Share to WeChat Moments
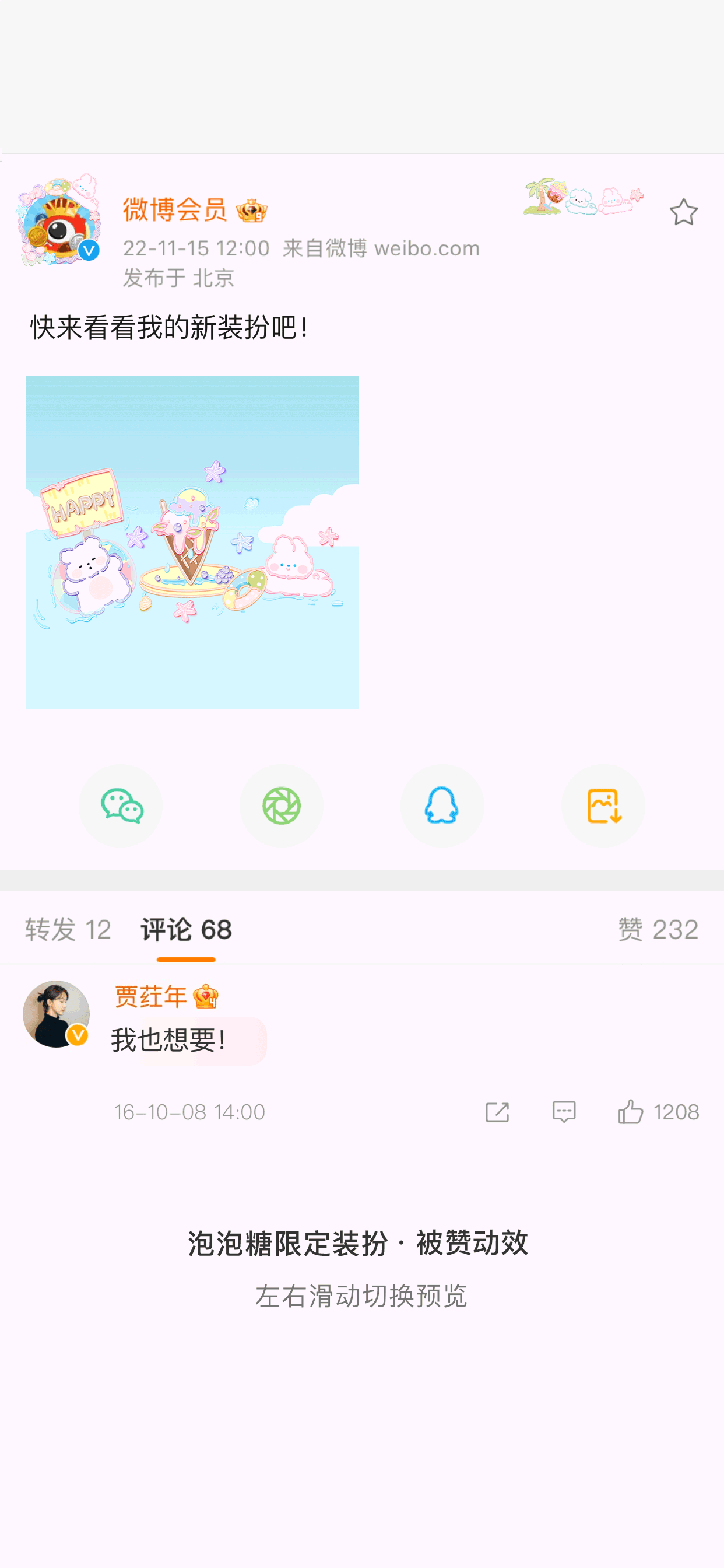The height and width of the screenshot is (1568, 724). [281, 806]
